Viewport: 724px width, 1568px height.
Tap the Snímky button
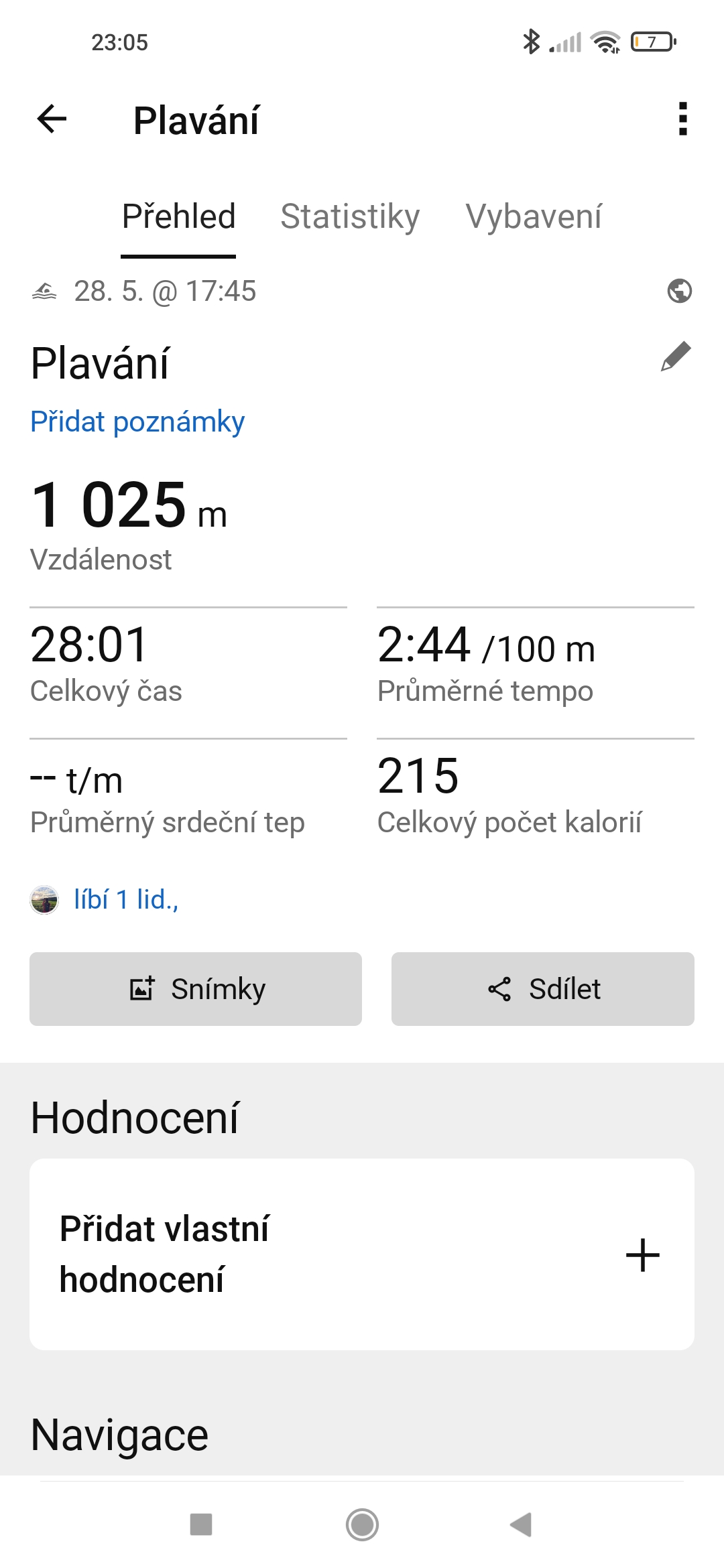(196, 989)
